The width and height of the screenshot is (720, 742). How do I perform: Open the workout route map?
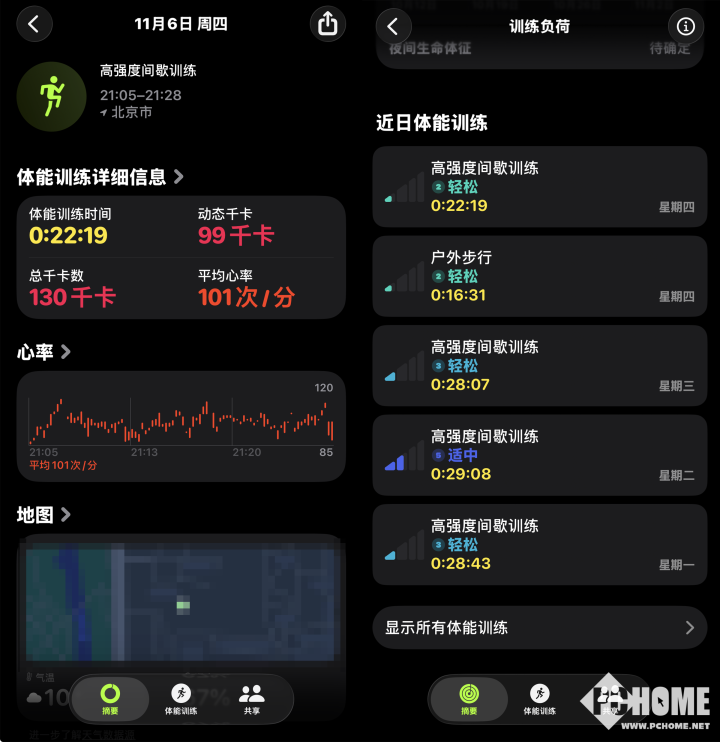181,603
